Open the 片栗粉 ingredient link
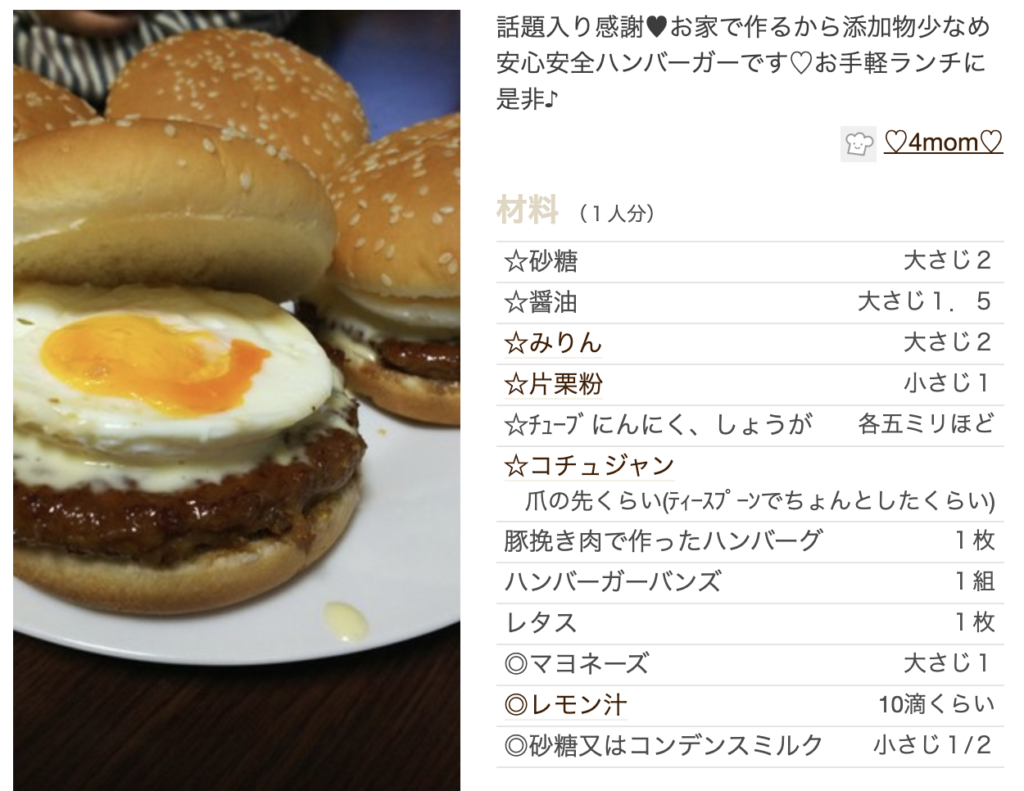This screenshot has width=1024, height=791. [x=553, y=384]
